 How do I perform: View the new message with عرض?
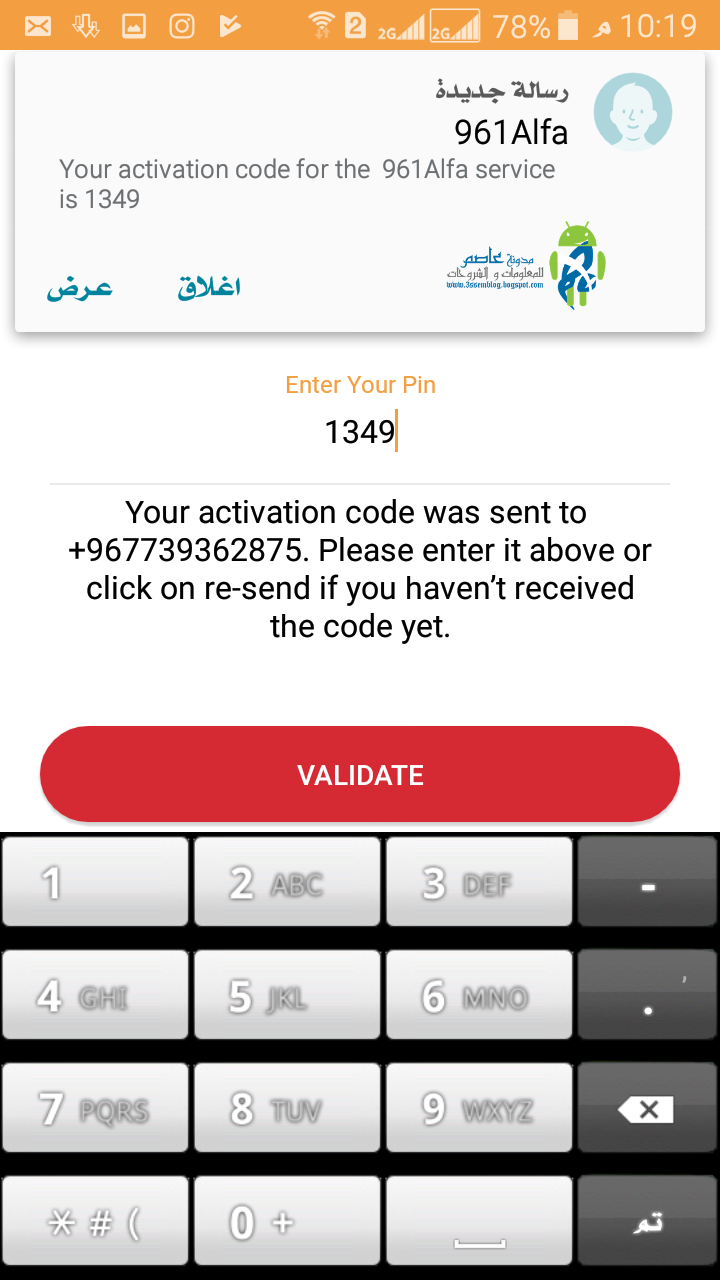tap(80, 288)
